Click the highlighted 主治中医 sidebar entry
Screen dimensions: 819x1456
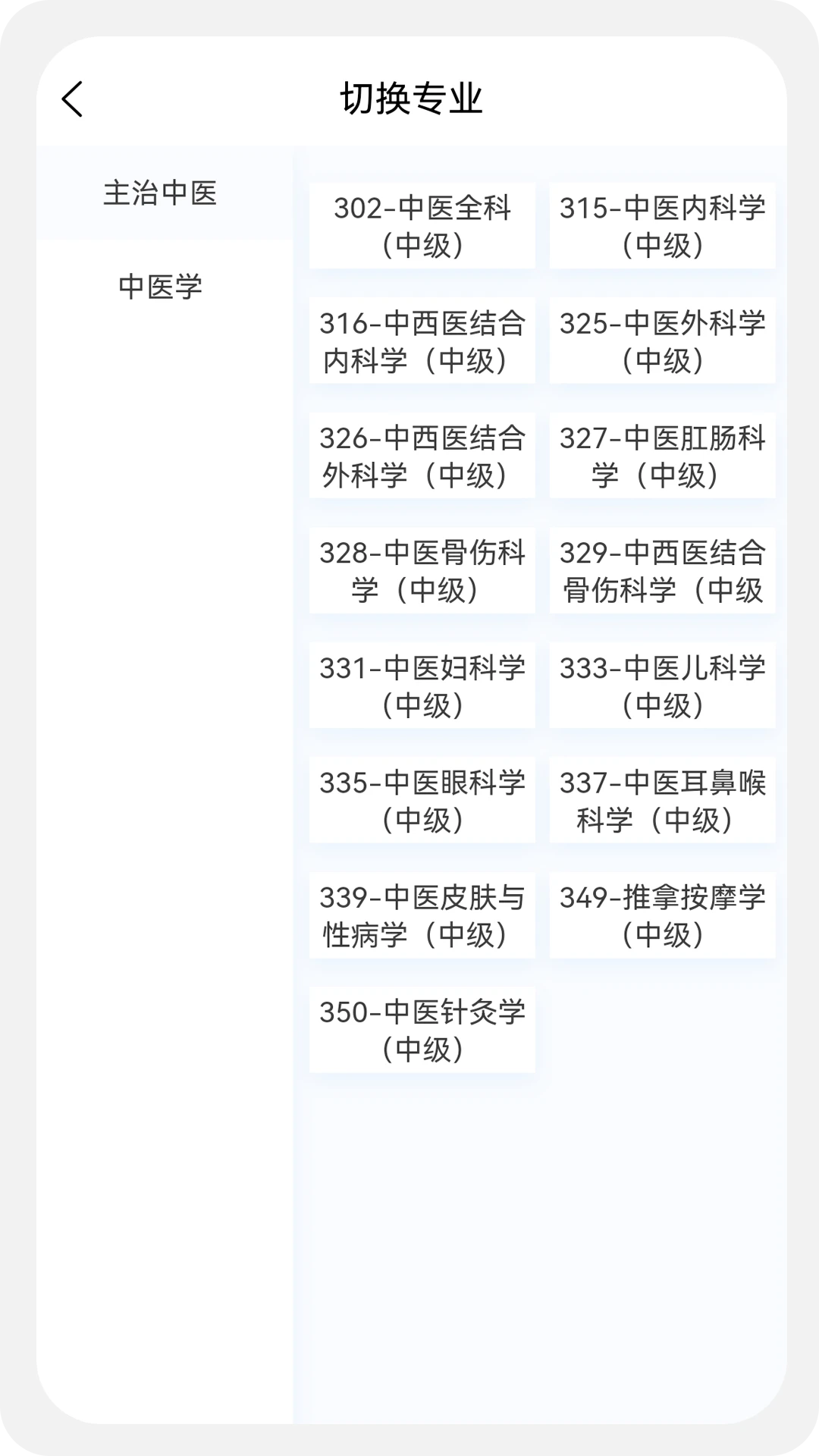(x=162, y=195)
